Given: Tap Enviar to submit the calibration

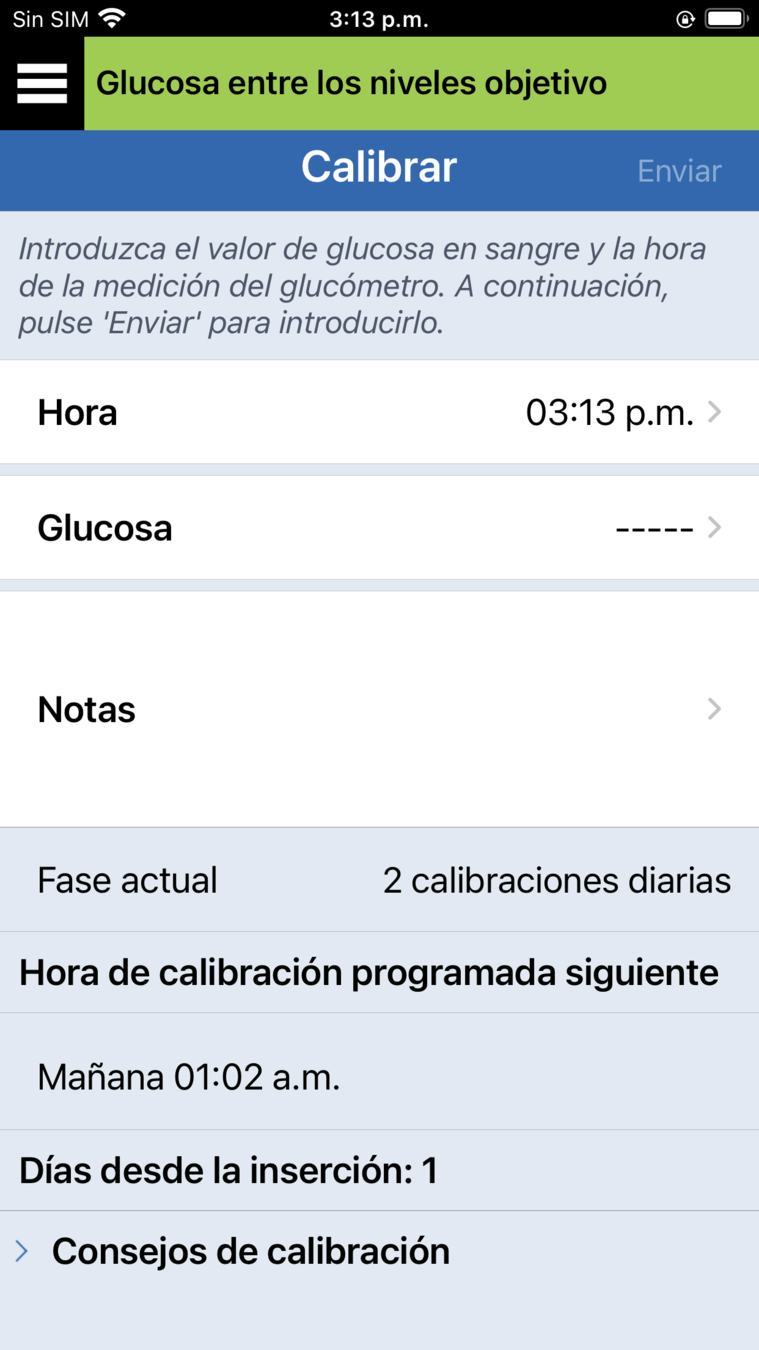Looking at the screenshot, I should point(679,171).
